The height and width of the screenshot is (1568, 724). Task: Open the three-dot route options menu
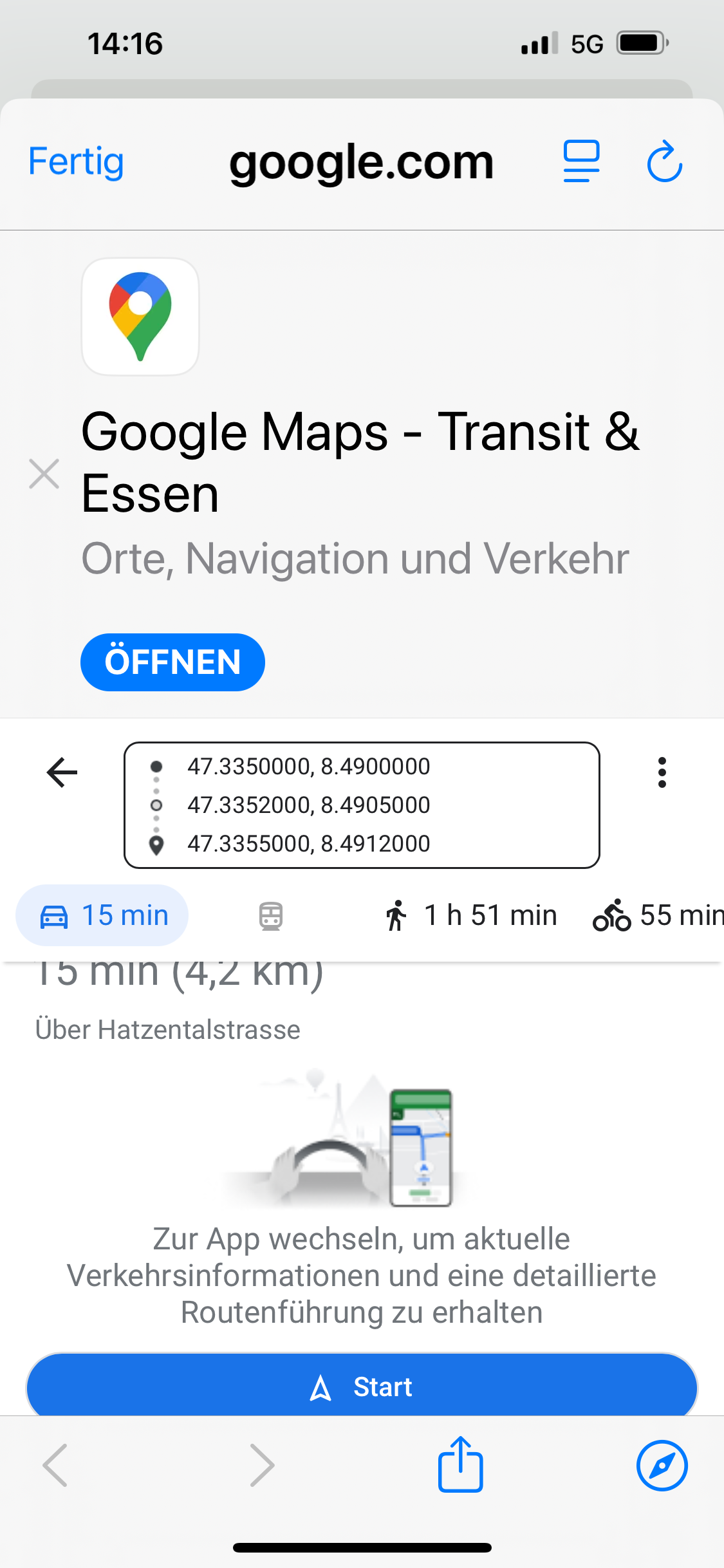pyautogui.click(x=662, y=772)
